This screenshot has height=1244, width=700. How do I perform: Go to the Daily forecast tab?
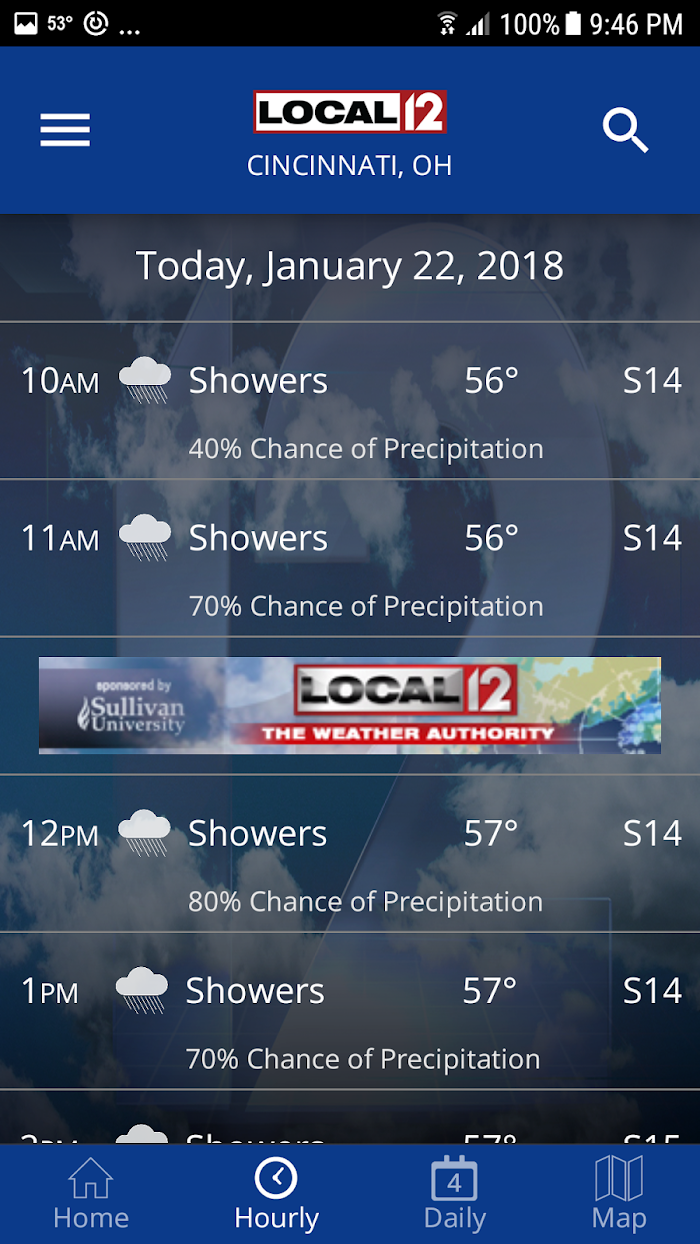pyautogui.click(x=454, y=1194)
